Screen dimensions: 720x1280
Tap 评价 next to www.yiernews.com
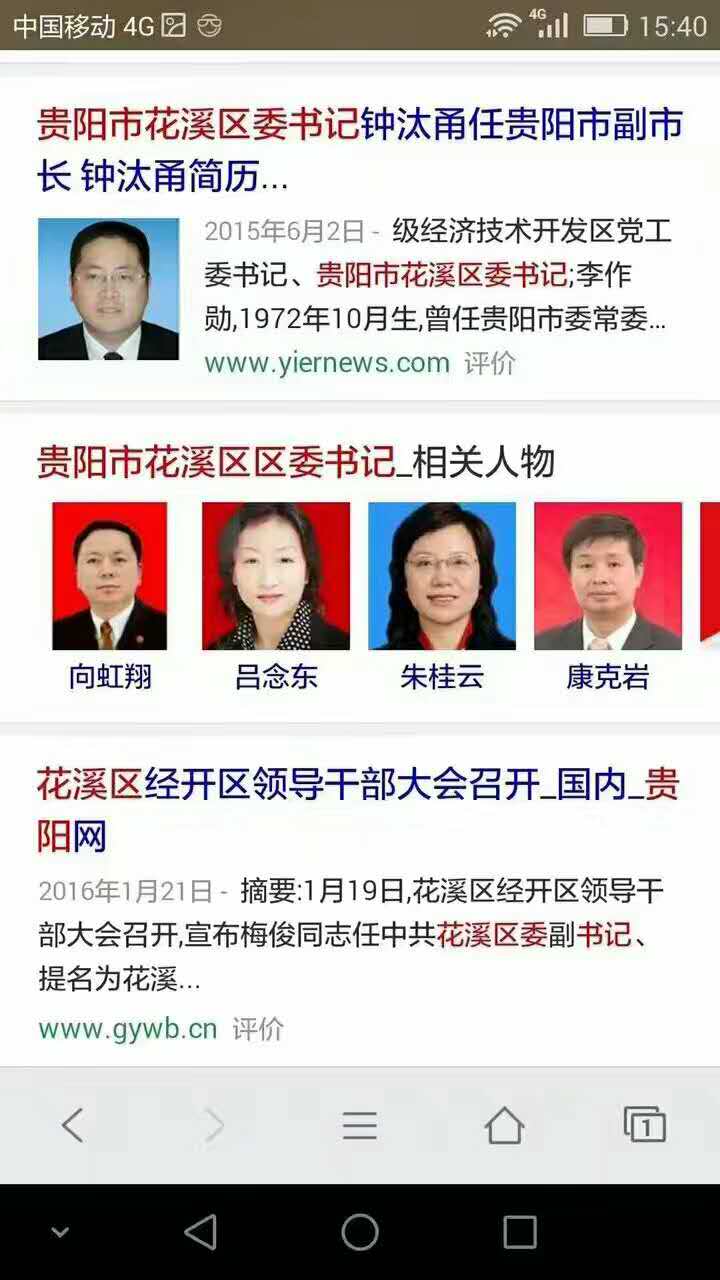pyautogui.click(x=490, y=363)
